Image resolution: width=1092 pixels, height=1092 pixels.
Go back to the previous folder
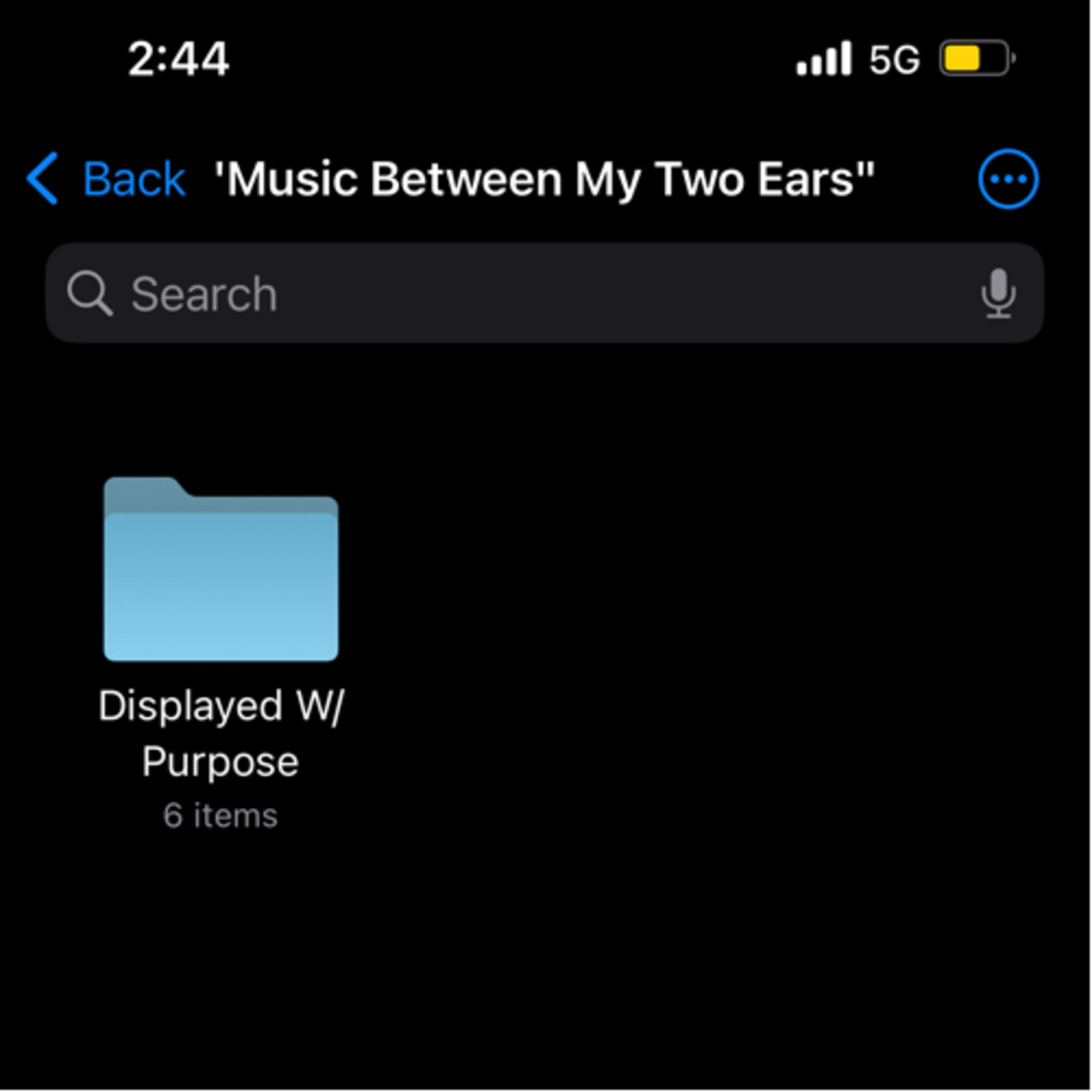tap(106, 179)
